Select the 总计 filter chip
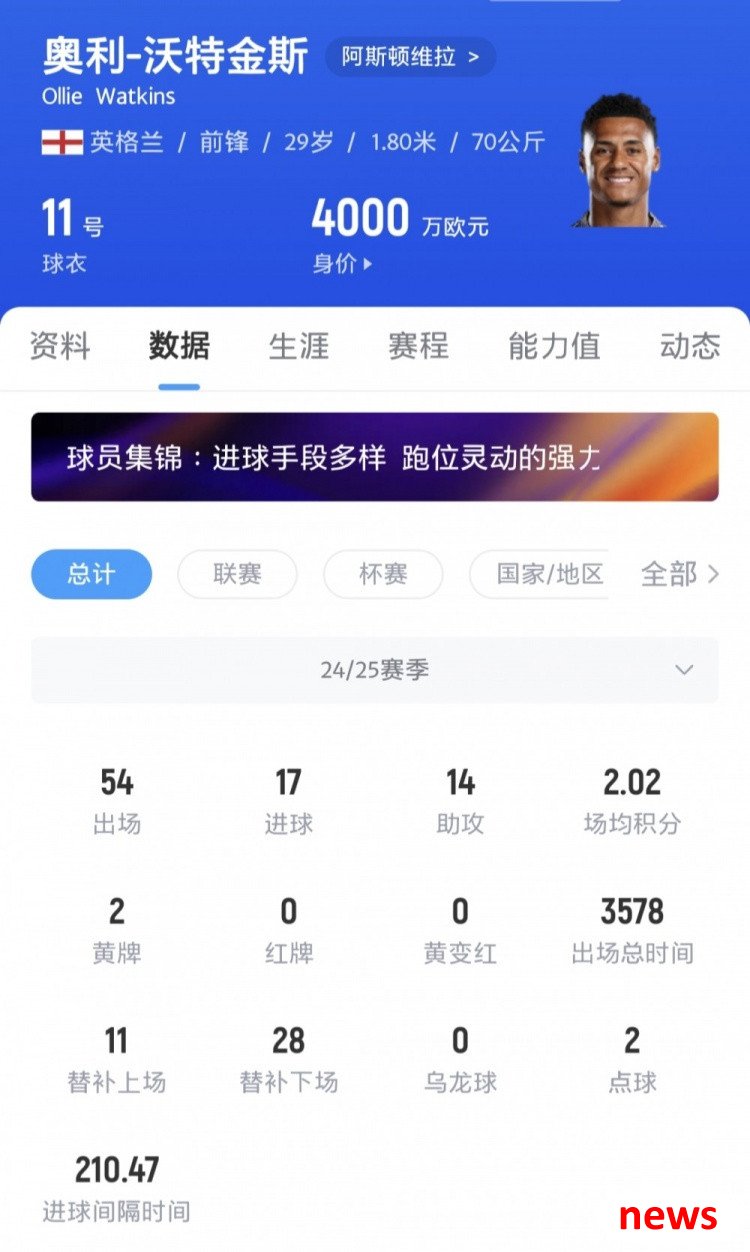The width and height of the screenshot is (750, 1252). click(92, 574)
